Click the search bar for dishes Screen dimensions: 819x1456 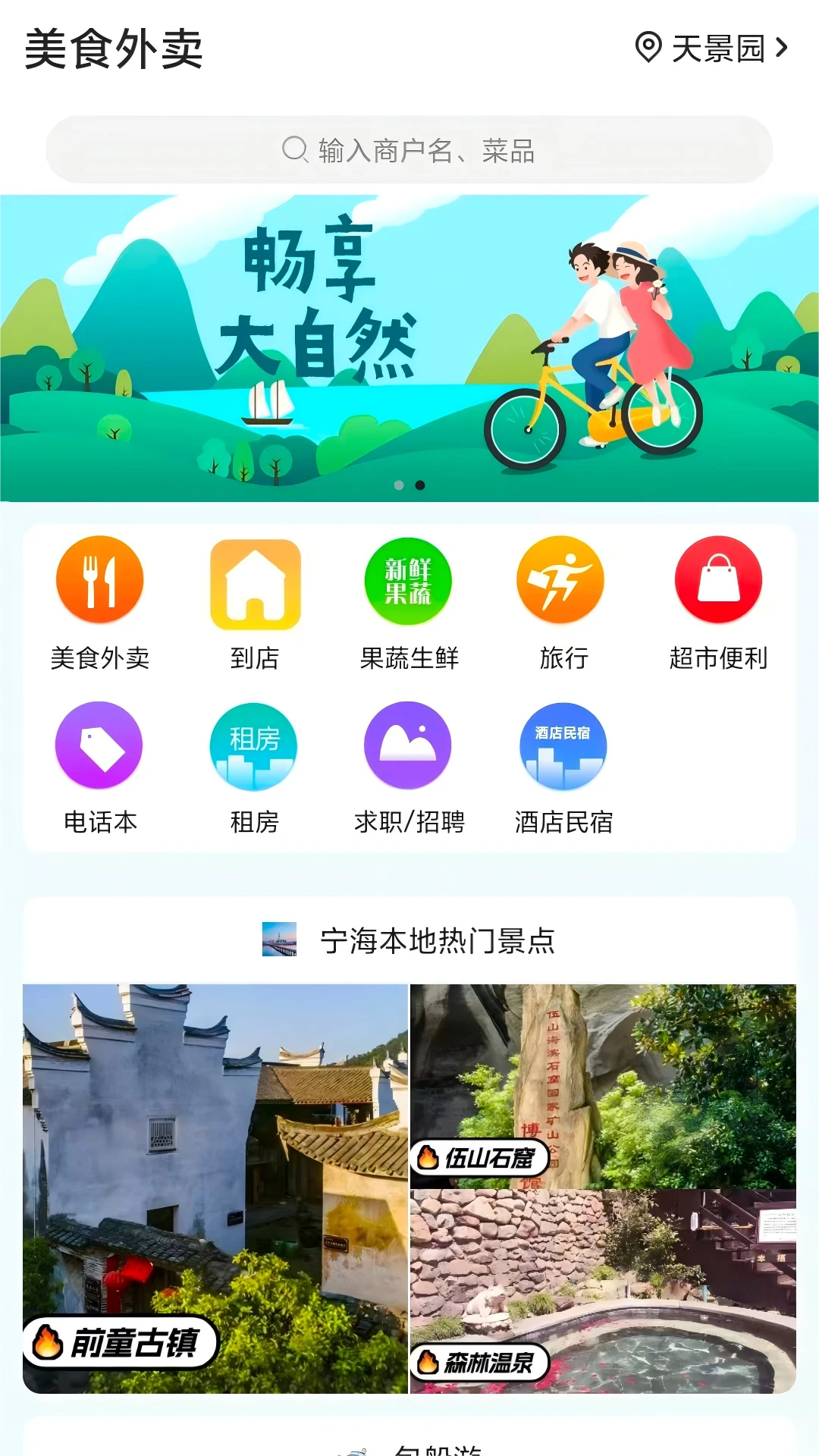point(409,149)
